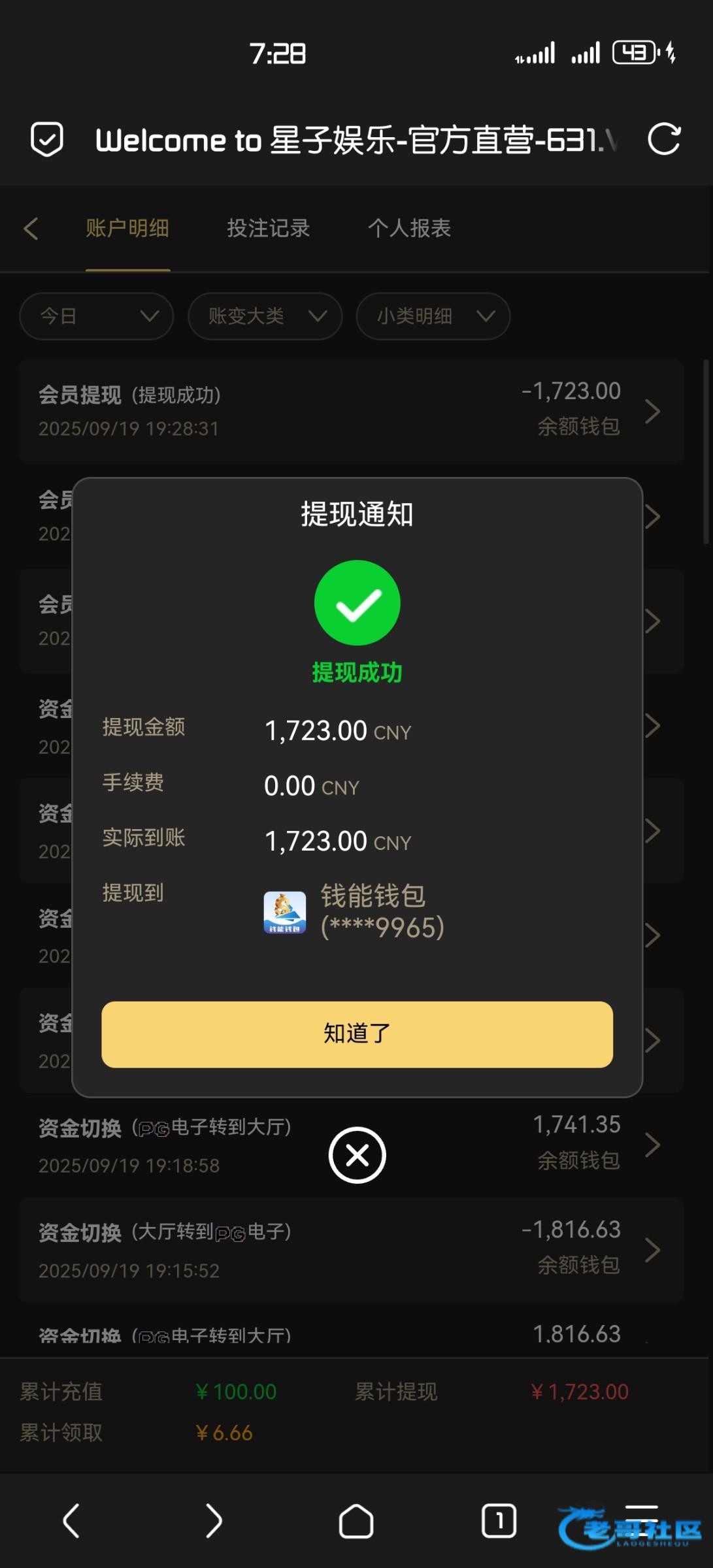Image resolution: width=713 pixels, height=1568 pixels.
Task: View the 资金切换 -1,816.63 record details
Action: point(351,1250)
